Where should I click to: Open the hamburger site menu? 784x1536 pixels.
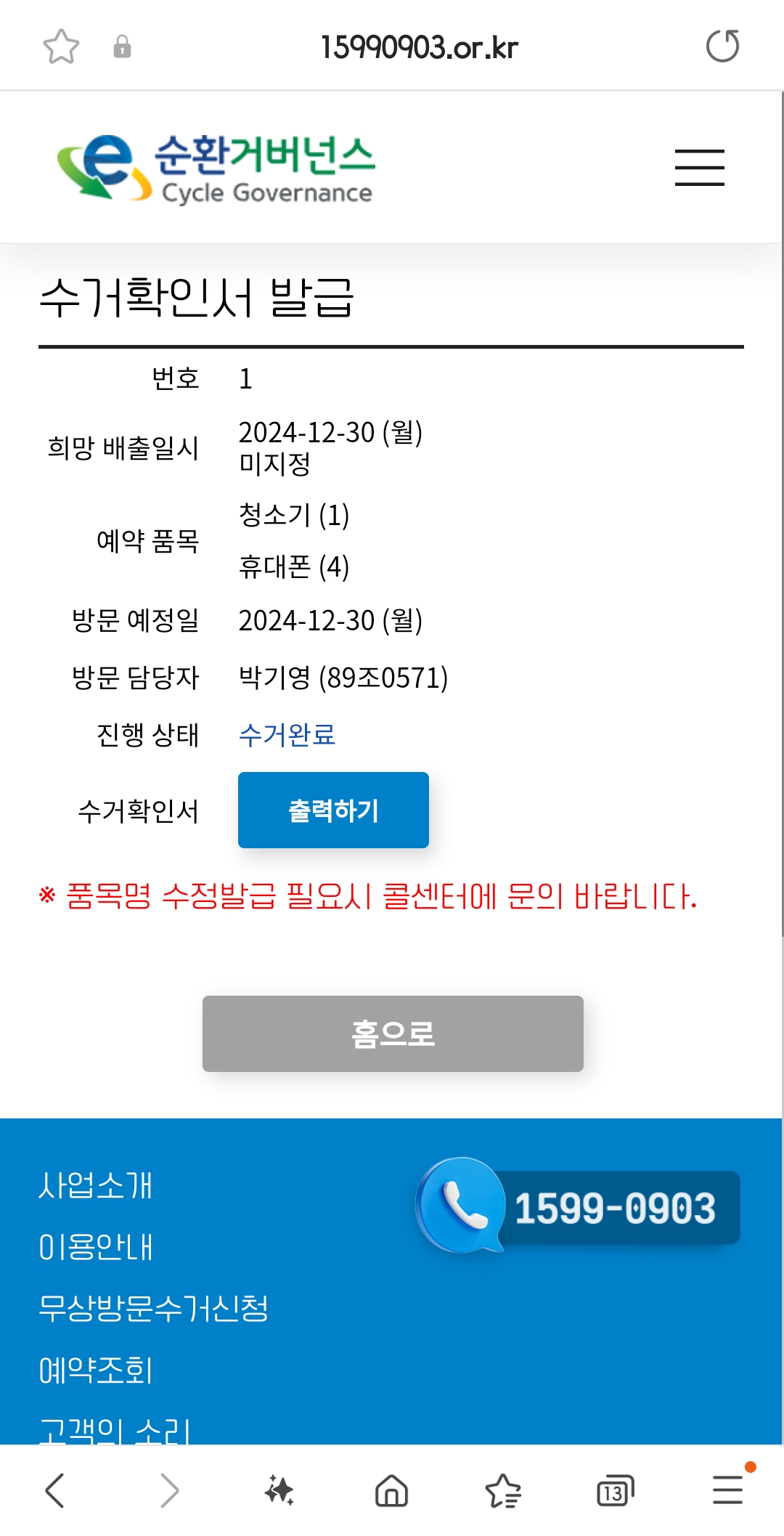[699, 168]
